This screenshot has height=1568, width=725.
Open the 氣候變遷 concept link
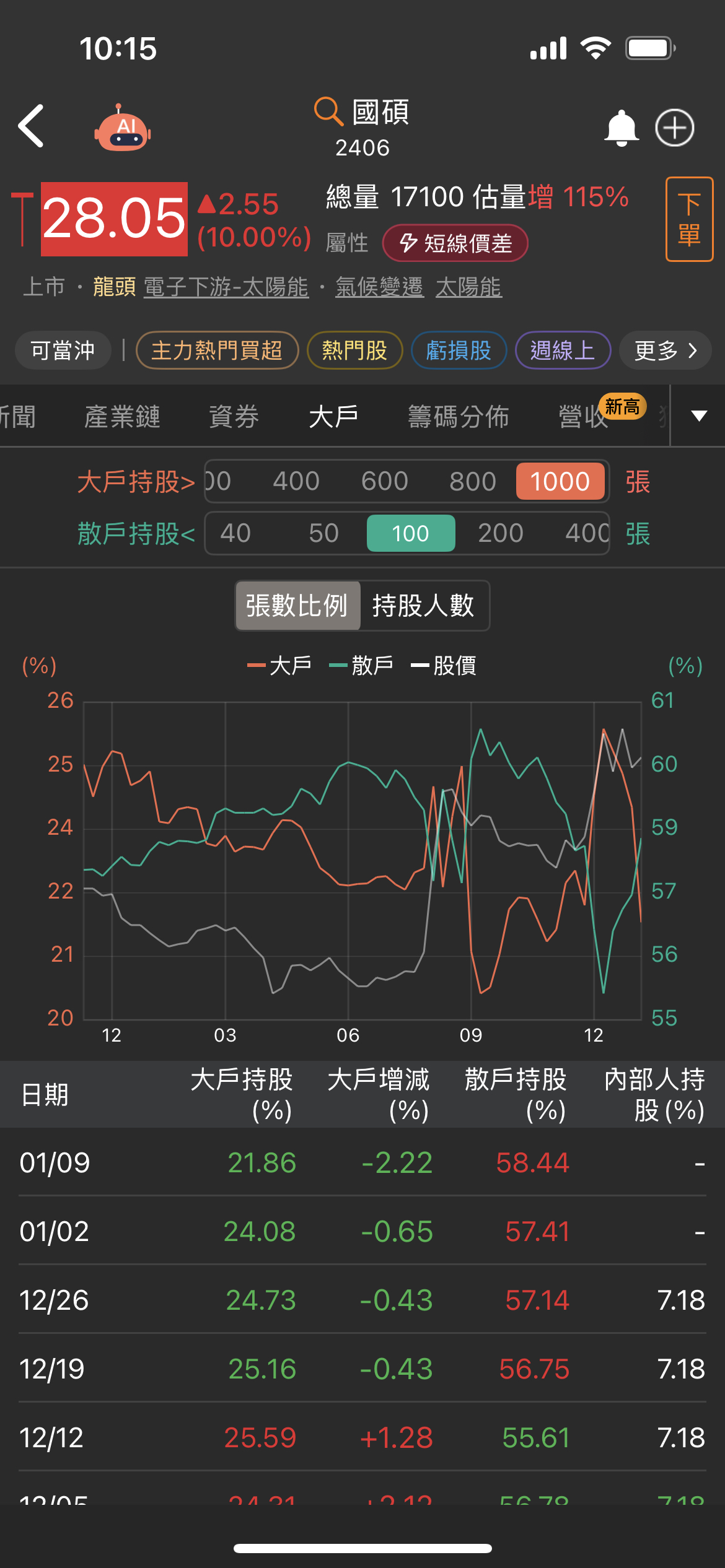[379, 287]
